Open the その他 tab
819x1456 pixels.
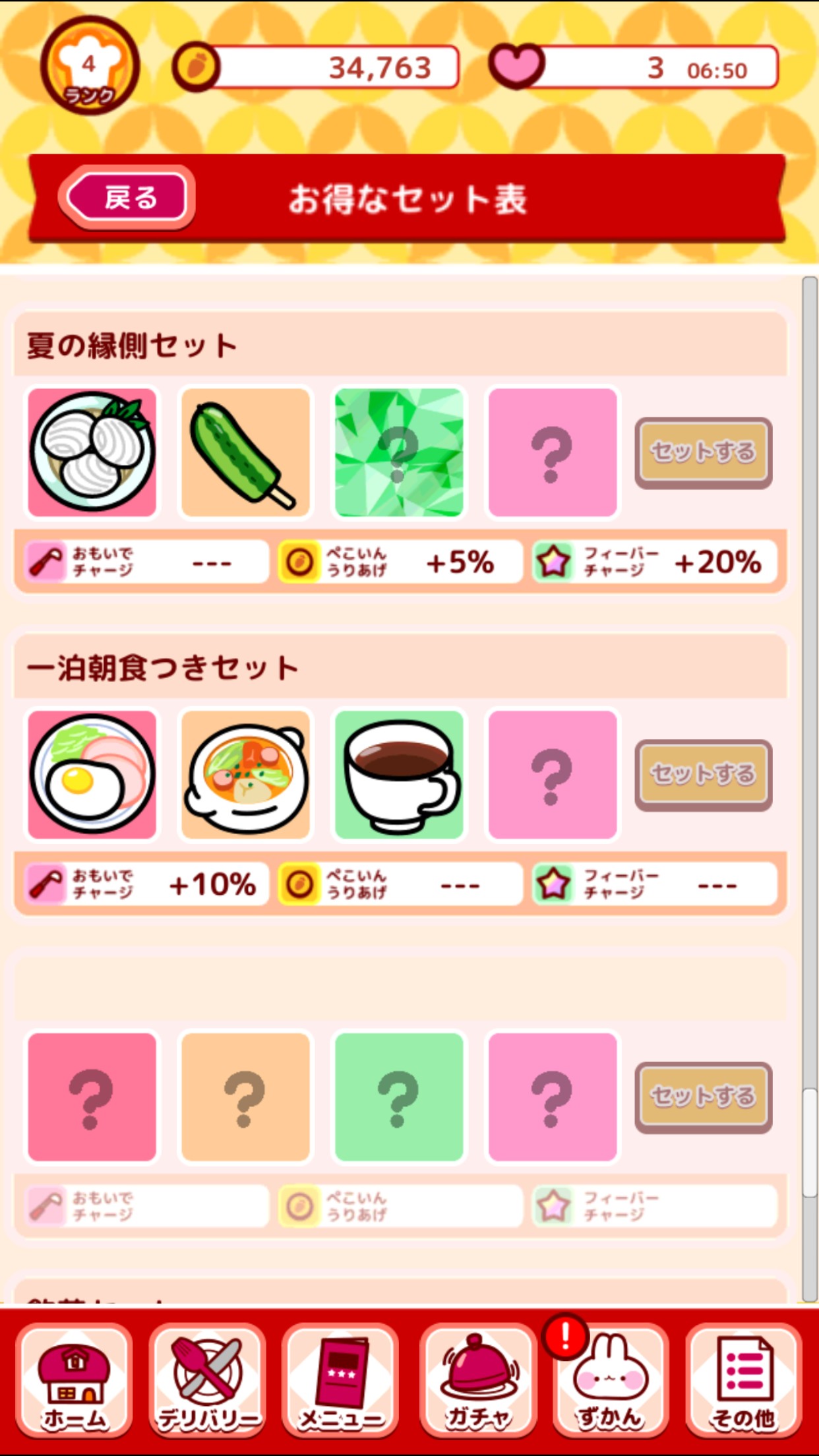pyautogui.click(x=744, y=1381)
